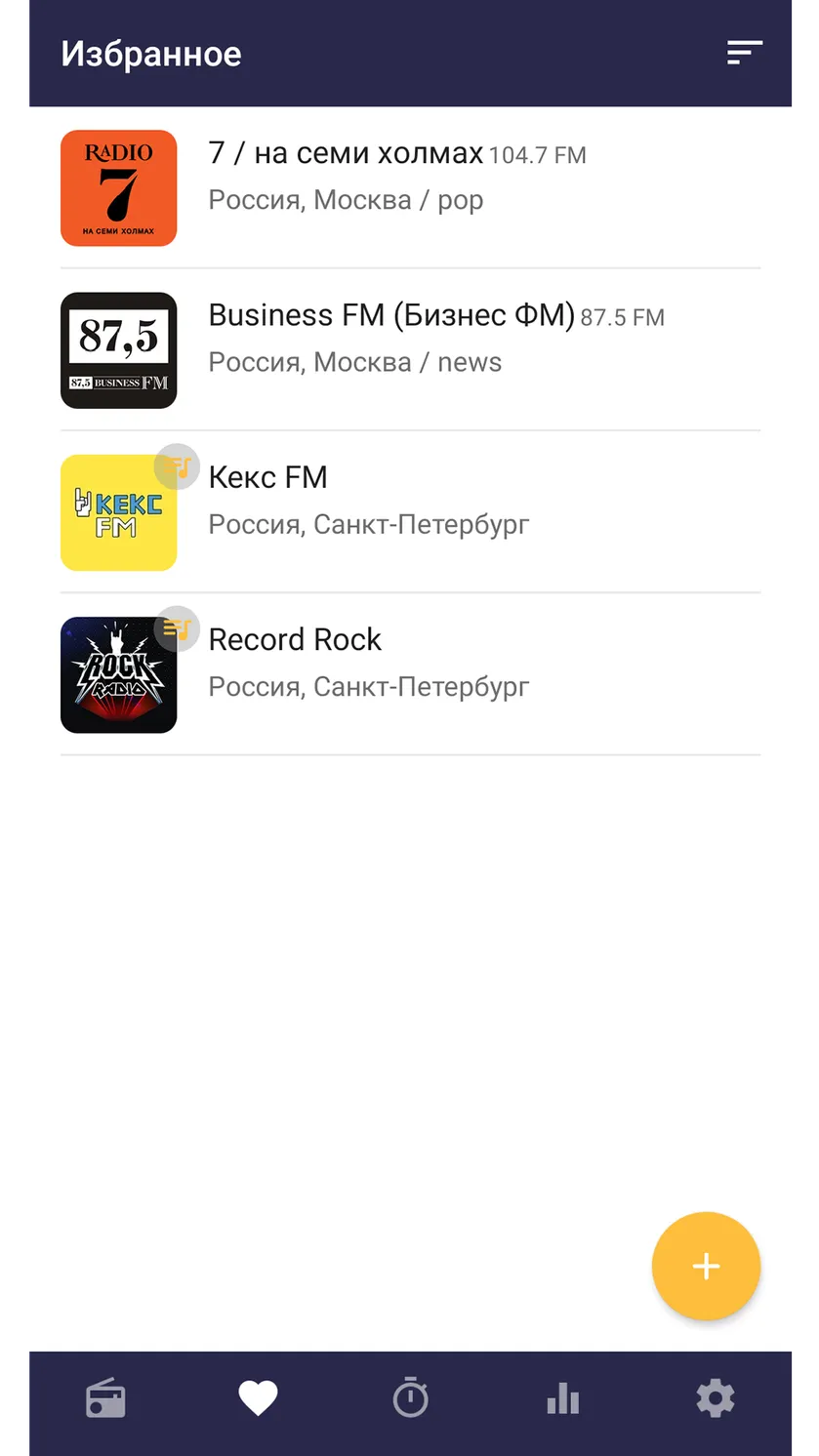819x1456 pixels.
Task: Open the sort options icon
Action: [x=744, y=53]
